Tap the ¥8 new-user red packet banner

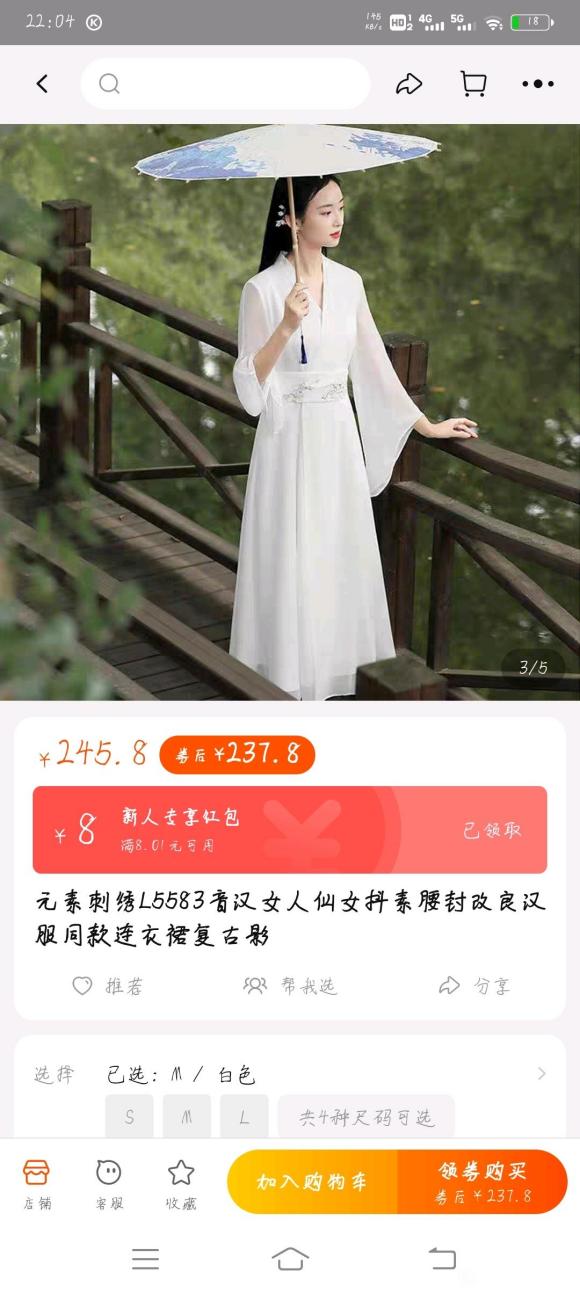point(290,830)
